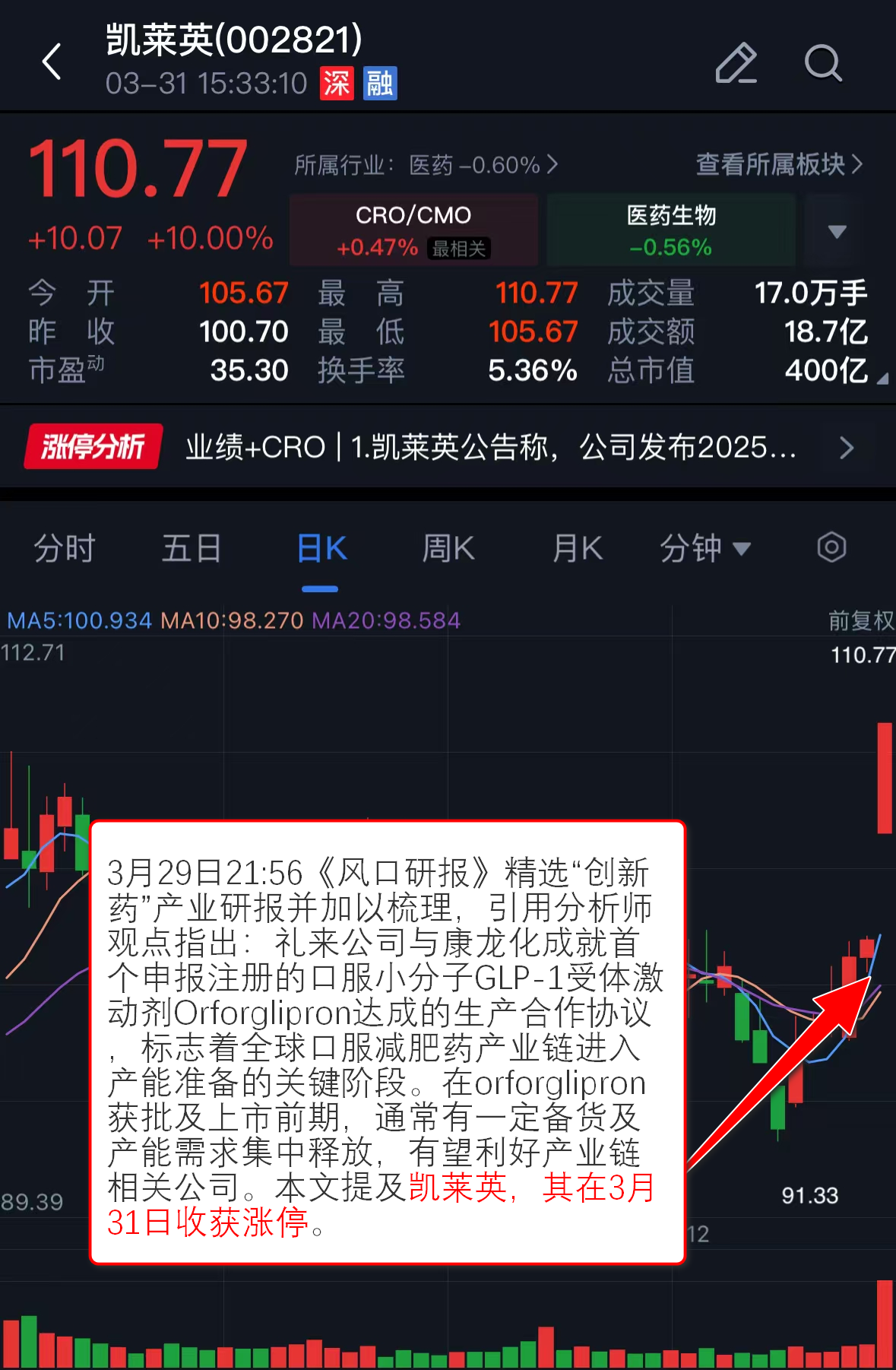Open the CRO/CMO sector chip

click(x=413, y=230)
